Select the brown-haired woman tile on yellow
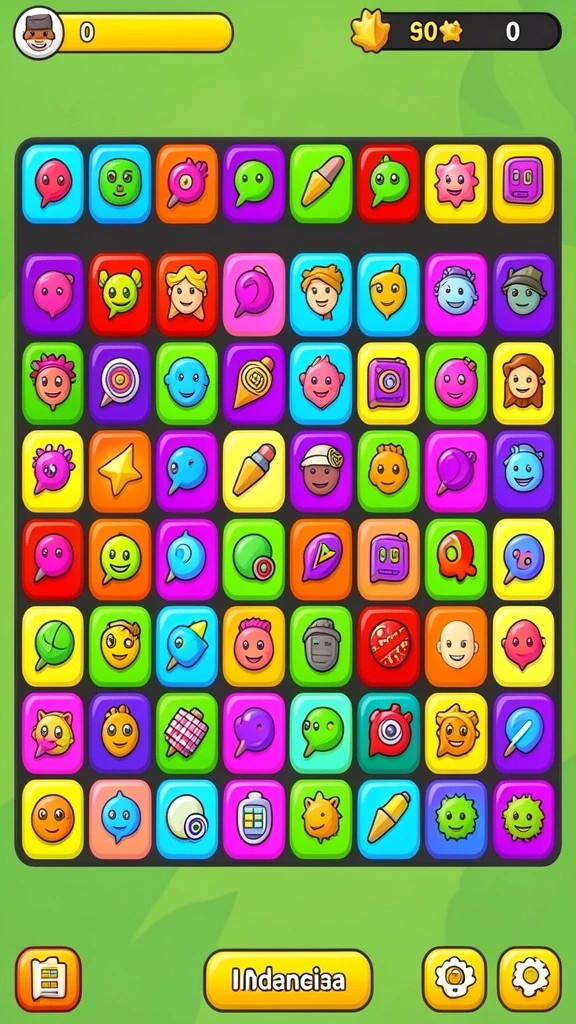The height and width of the screenshot is (1024, 576). [523, 383]
